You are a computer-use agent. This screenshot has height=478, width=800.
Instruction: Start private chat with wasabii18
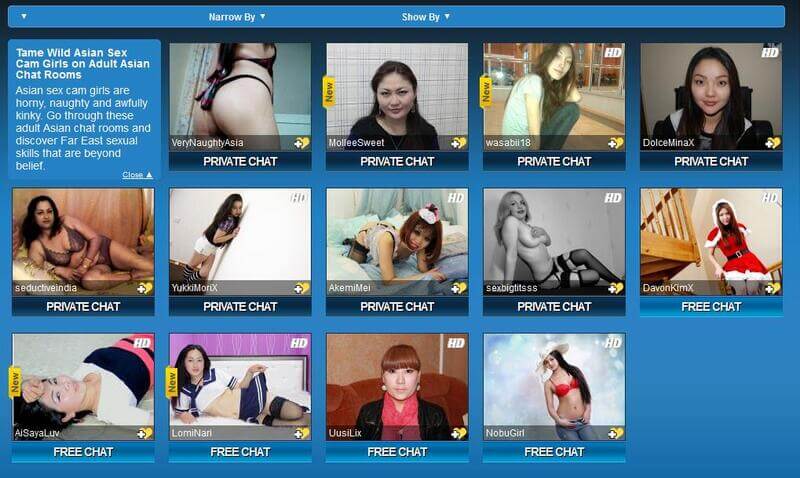click(554, 161)
